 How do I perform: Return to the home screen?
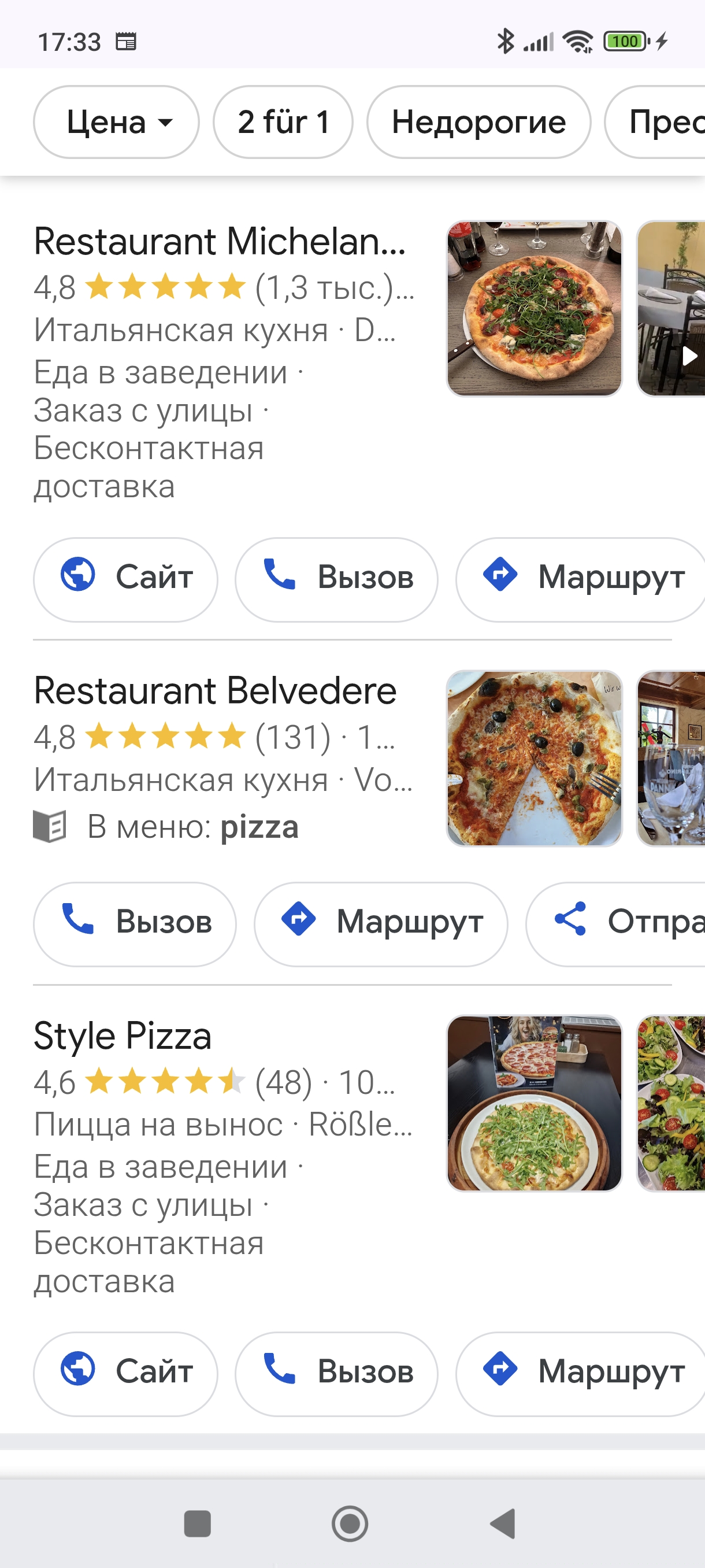(350, 1524)
